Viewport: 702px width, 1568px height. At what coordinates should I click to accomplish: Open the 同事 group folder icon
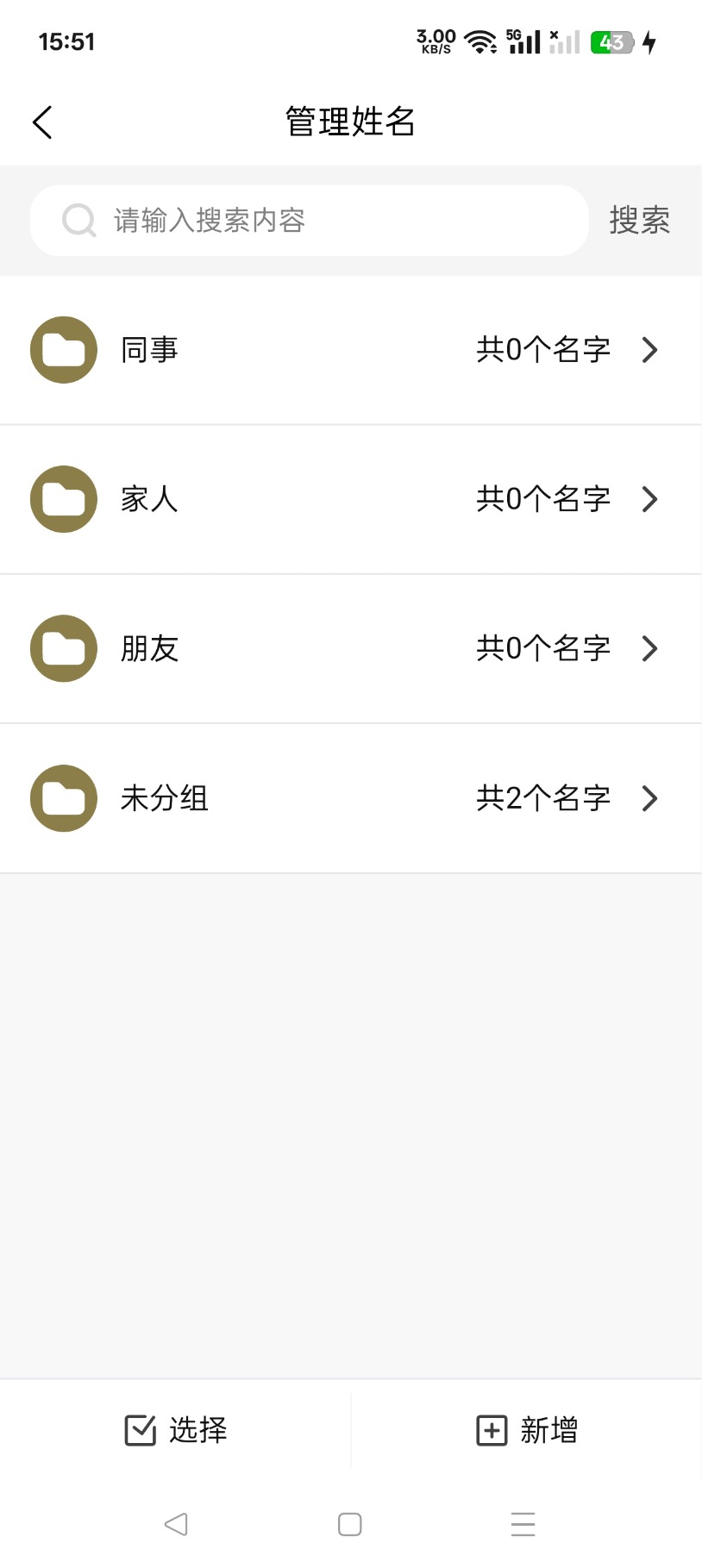[x=63, y=349]
